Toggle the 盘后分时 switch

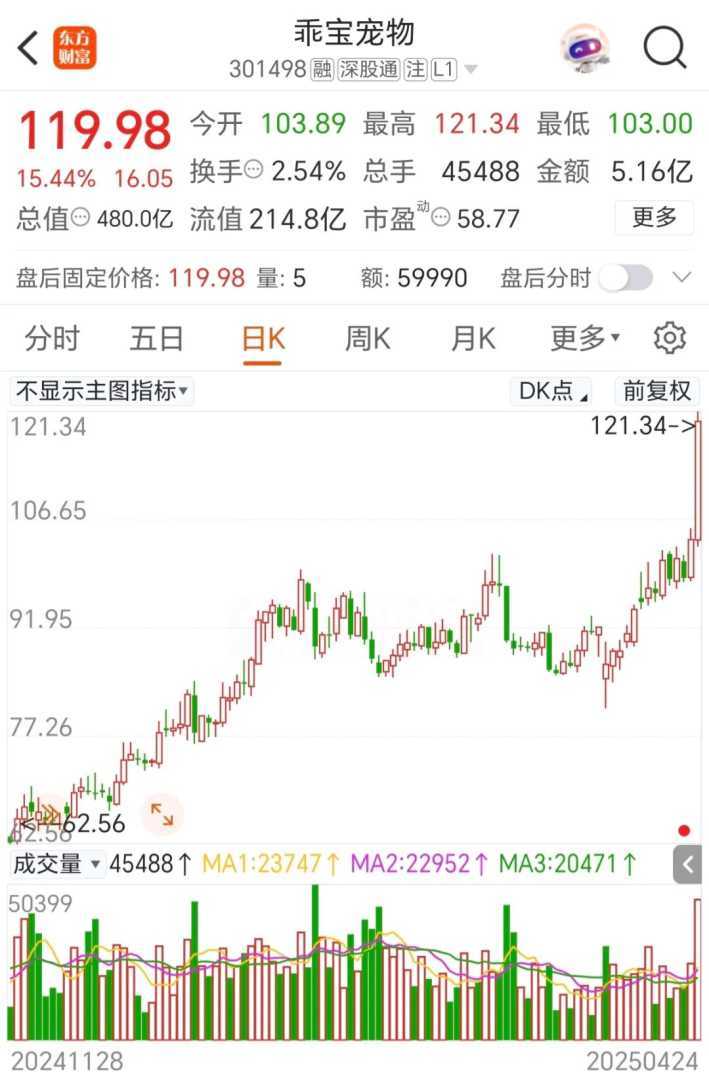pyautogui.click(x=626, y=277)
